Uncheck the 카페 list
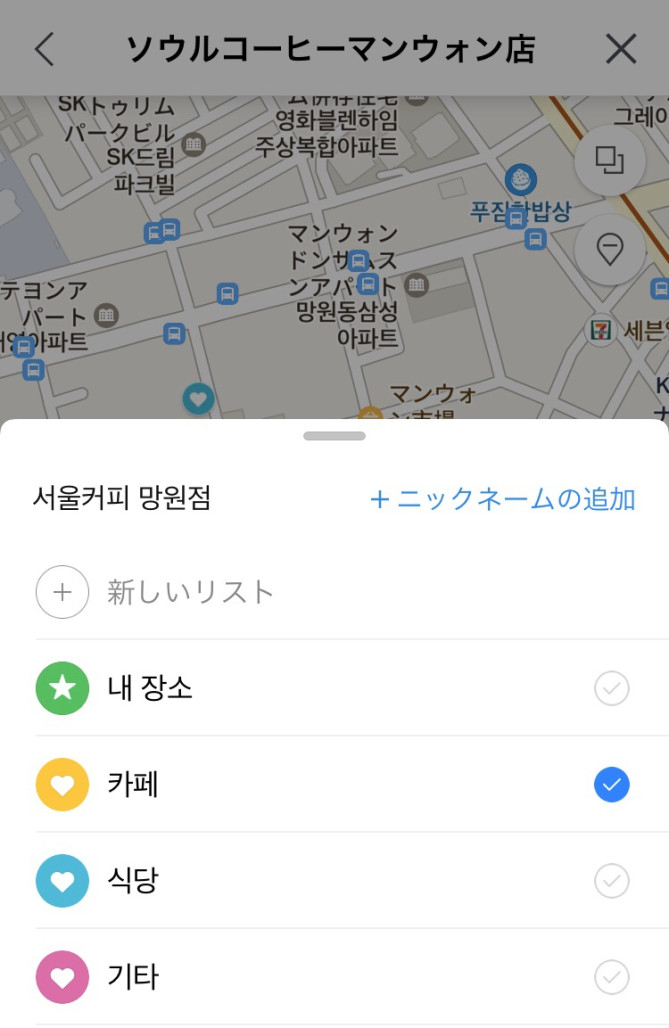 (x=611, y=785)
